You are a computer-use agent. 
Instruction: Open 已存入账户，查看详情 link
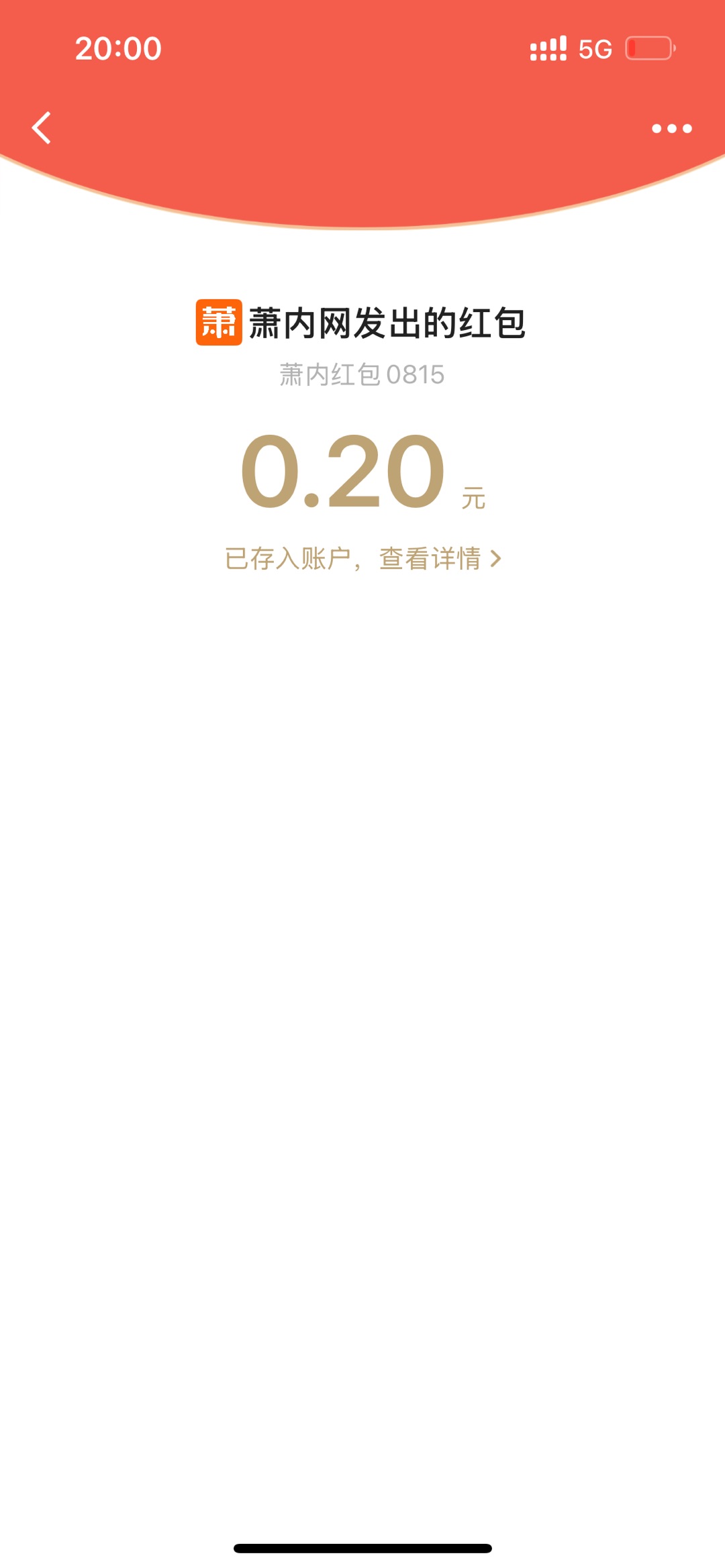(x=362, y=558)
